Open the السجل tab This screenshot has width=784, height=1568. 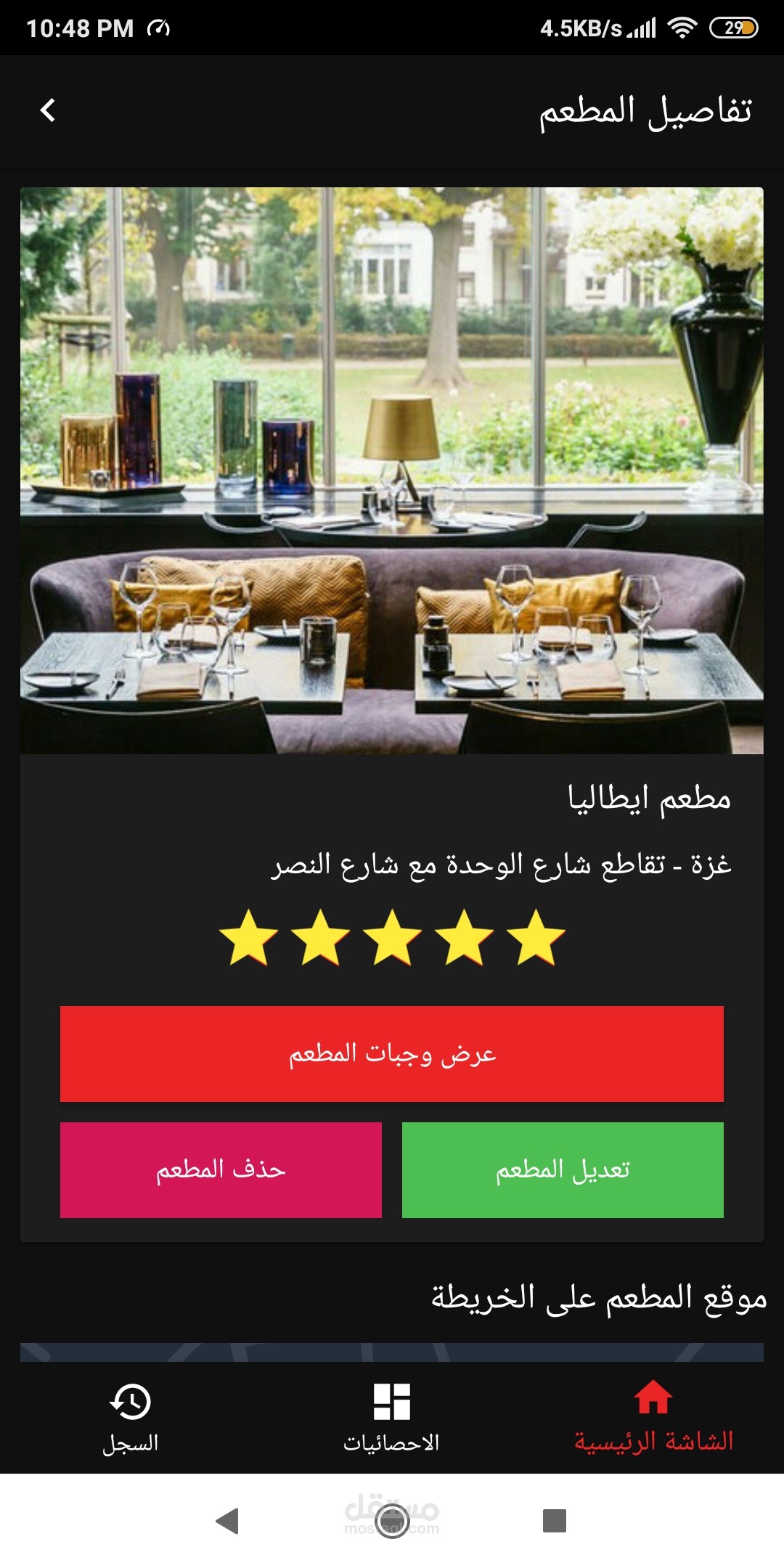(131, 1418)
